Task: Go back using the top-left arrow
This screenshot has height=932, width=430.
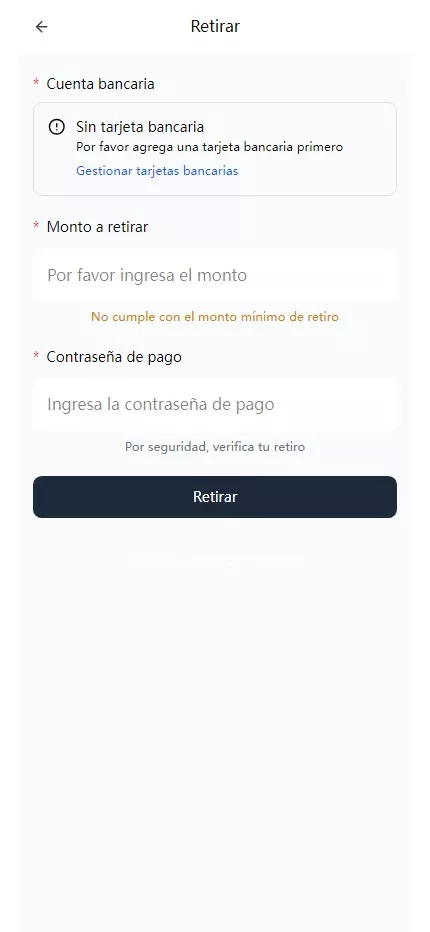Action: 41,27
